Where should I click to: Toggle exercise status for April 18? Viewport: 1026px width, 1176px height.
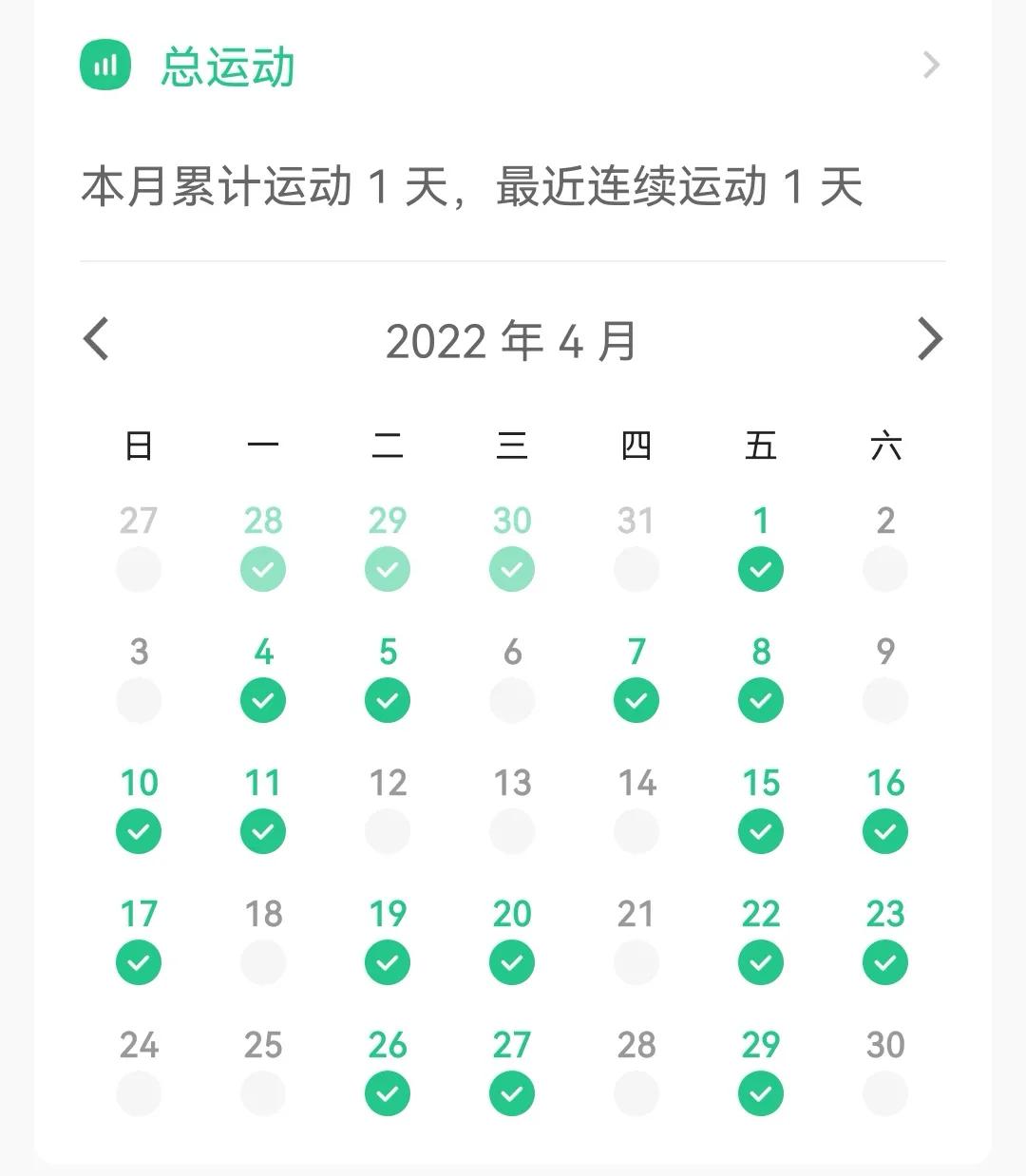click(263, 961)
